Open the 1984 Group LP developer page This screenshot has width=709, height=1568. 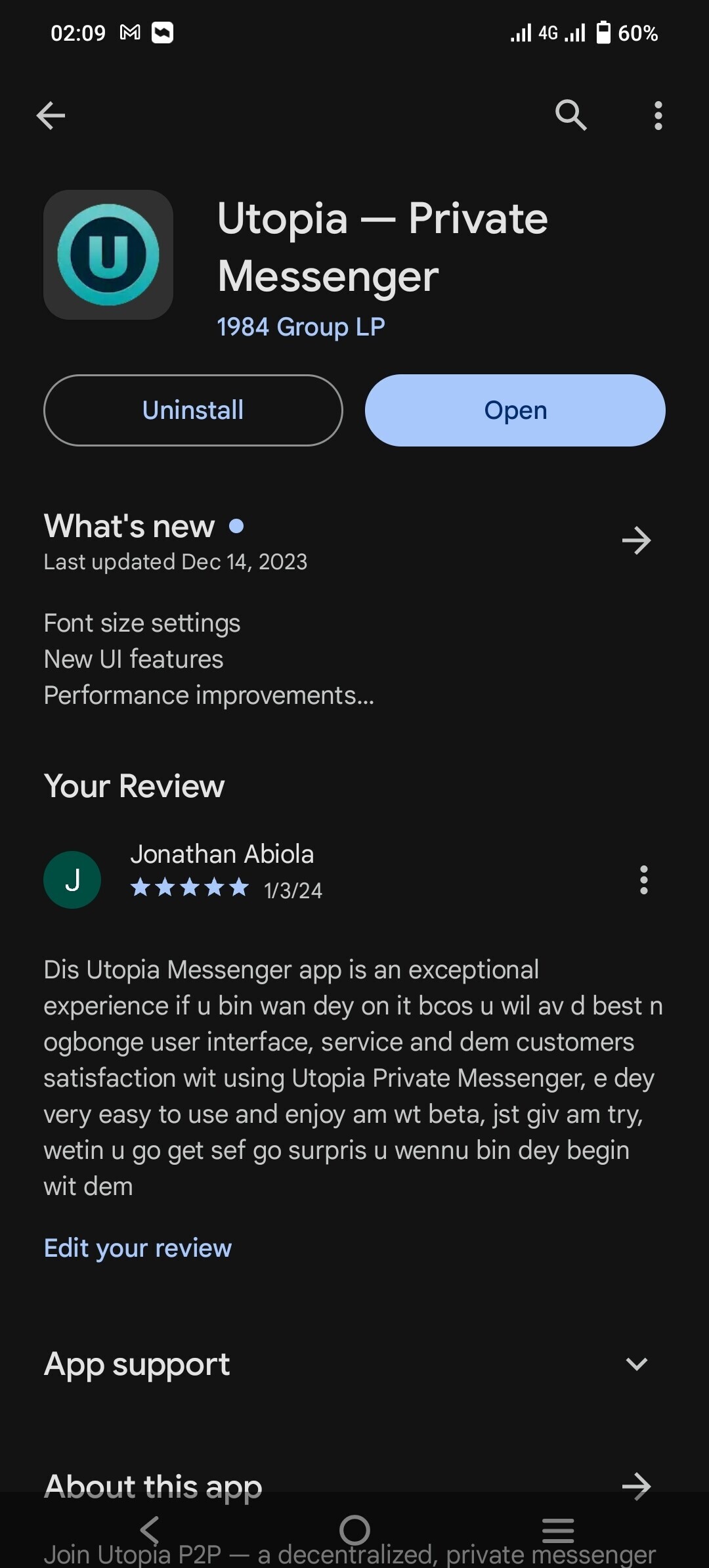tap(301, 327)
